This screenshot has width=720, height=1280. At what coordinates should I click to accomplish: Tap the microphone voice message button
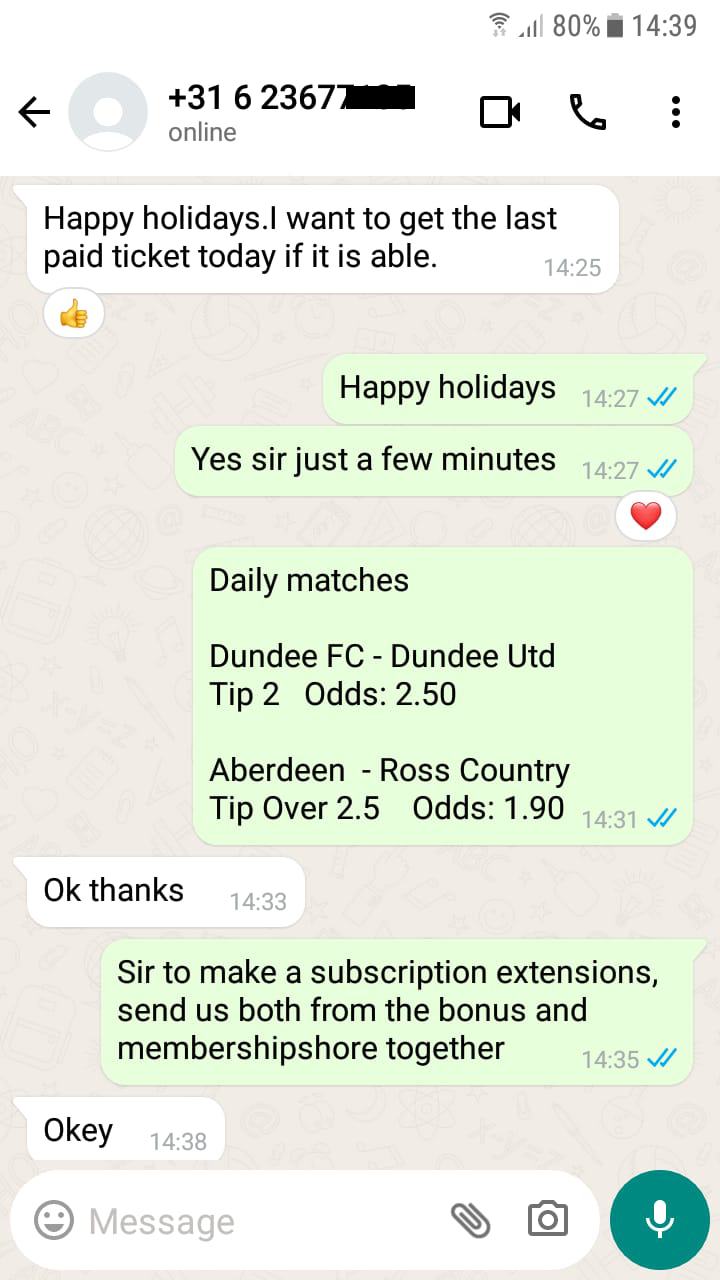click(659, 1219)
